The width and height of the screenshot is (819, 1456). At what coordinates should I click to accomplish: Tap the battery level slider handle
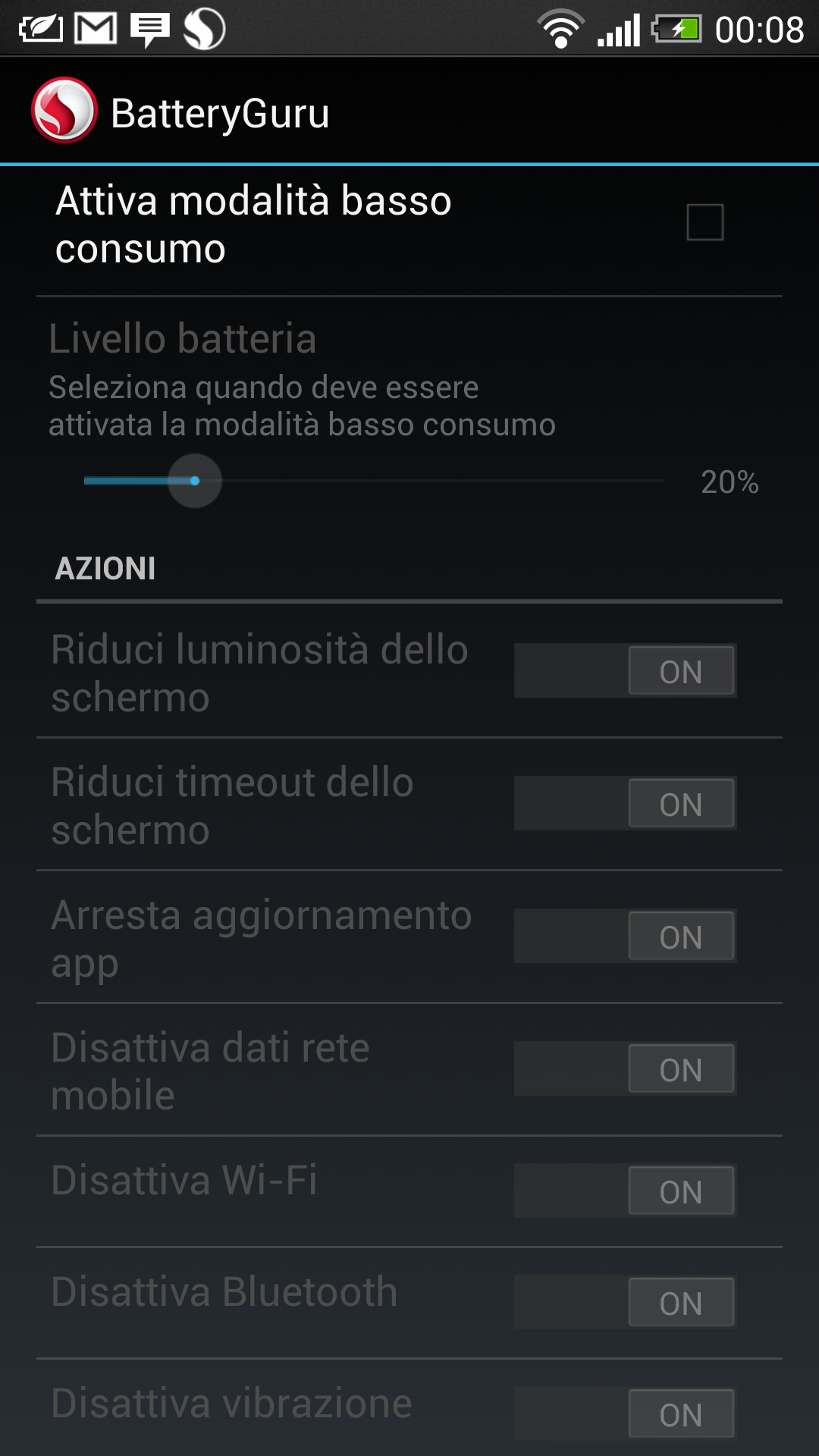195,481
